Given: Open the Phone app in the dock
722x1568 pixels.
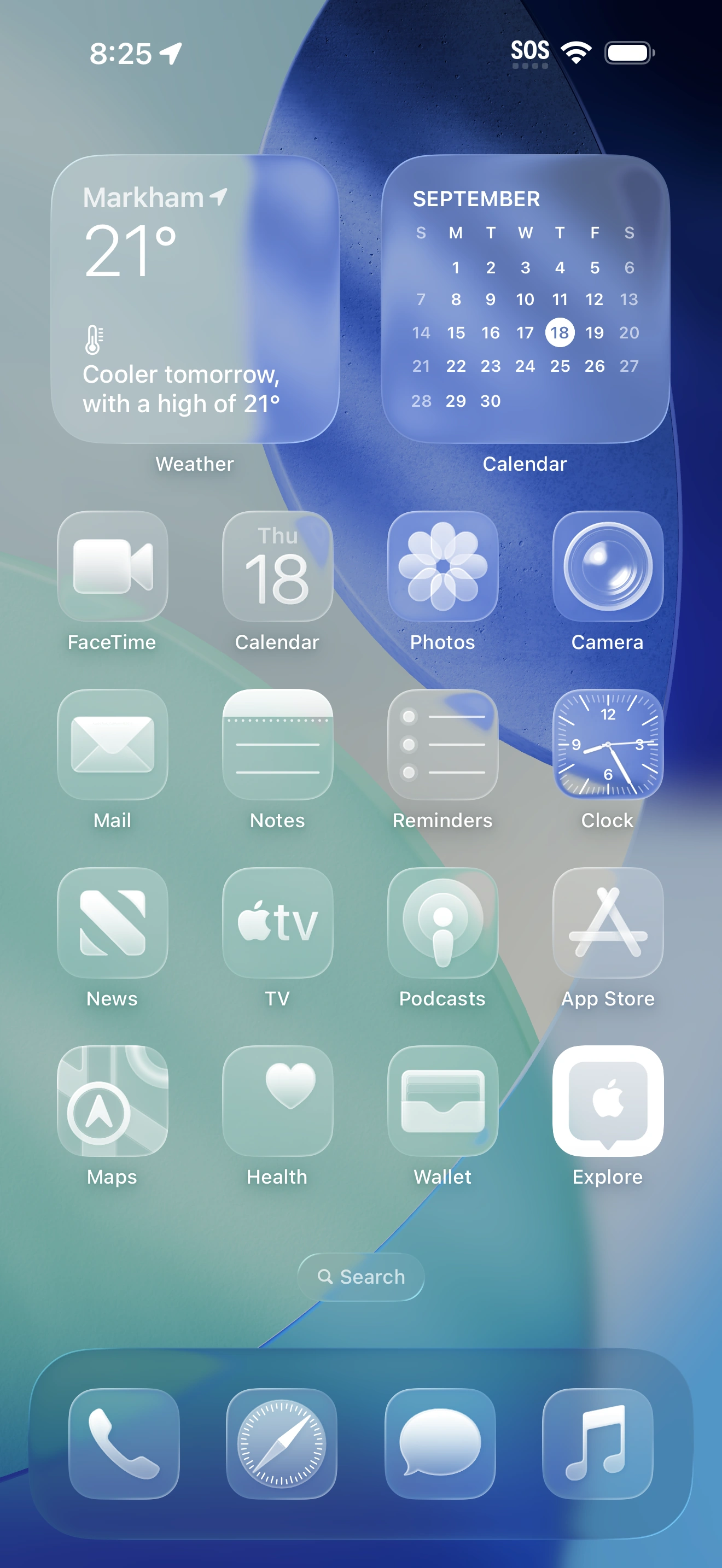Looking at the screenshot, I should (124, 1444).
